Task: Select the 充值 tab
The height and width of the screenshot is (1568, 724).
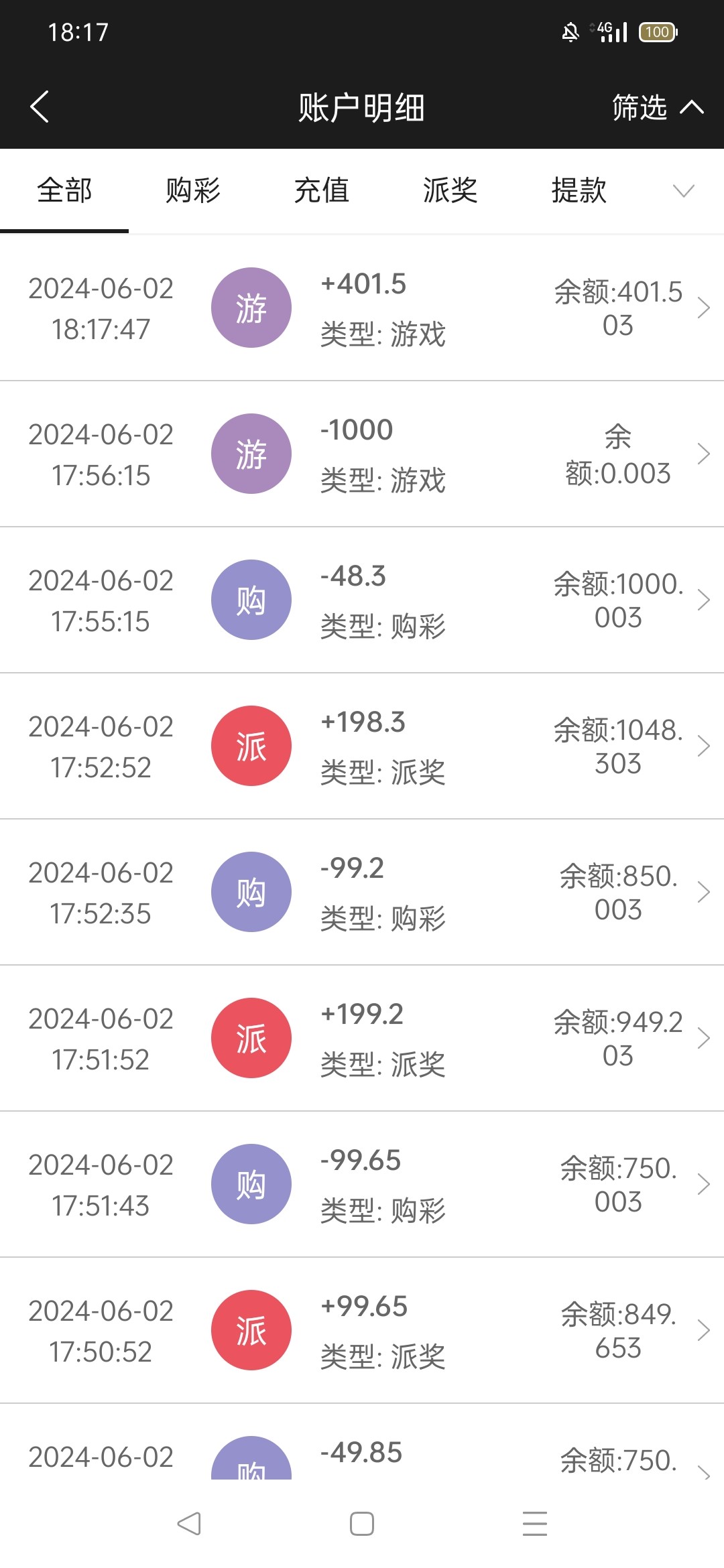Action: click(322, 190)
